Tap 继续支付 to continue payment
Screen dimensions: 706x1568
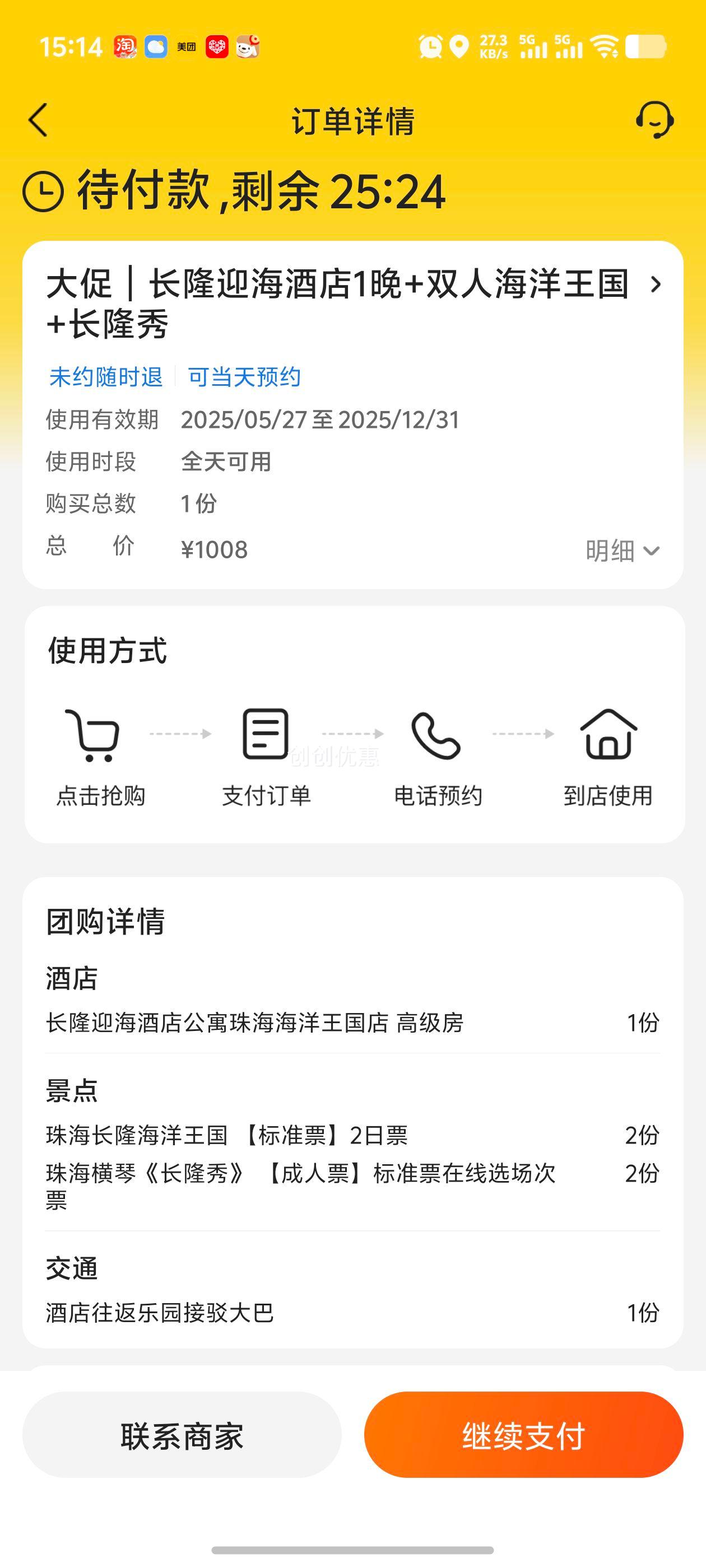point(524,1435)
